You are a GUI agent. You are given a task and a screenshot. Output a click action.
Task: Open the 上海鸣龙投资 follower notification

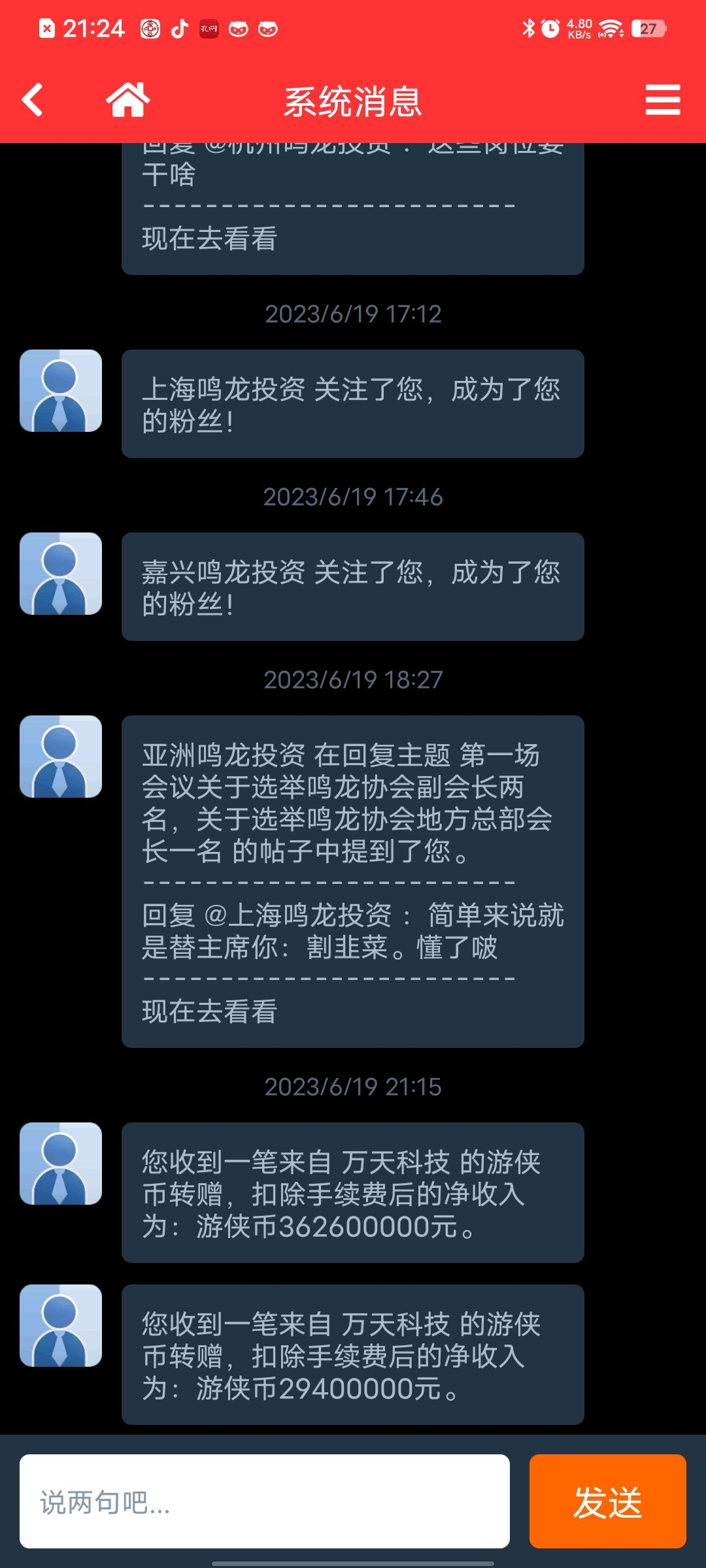pos(353,404)
